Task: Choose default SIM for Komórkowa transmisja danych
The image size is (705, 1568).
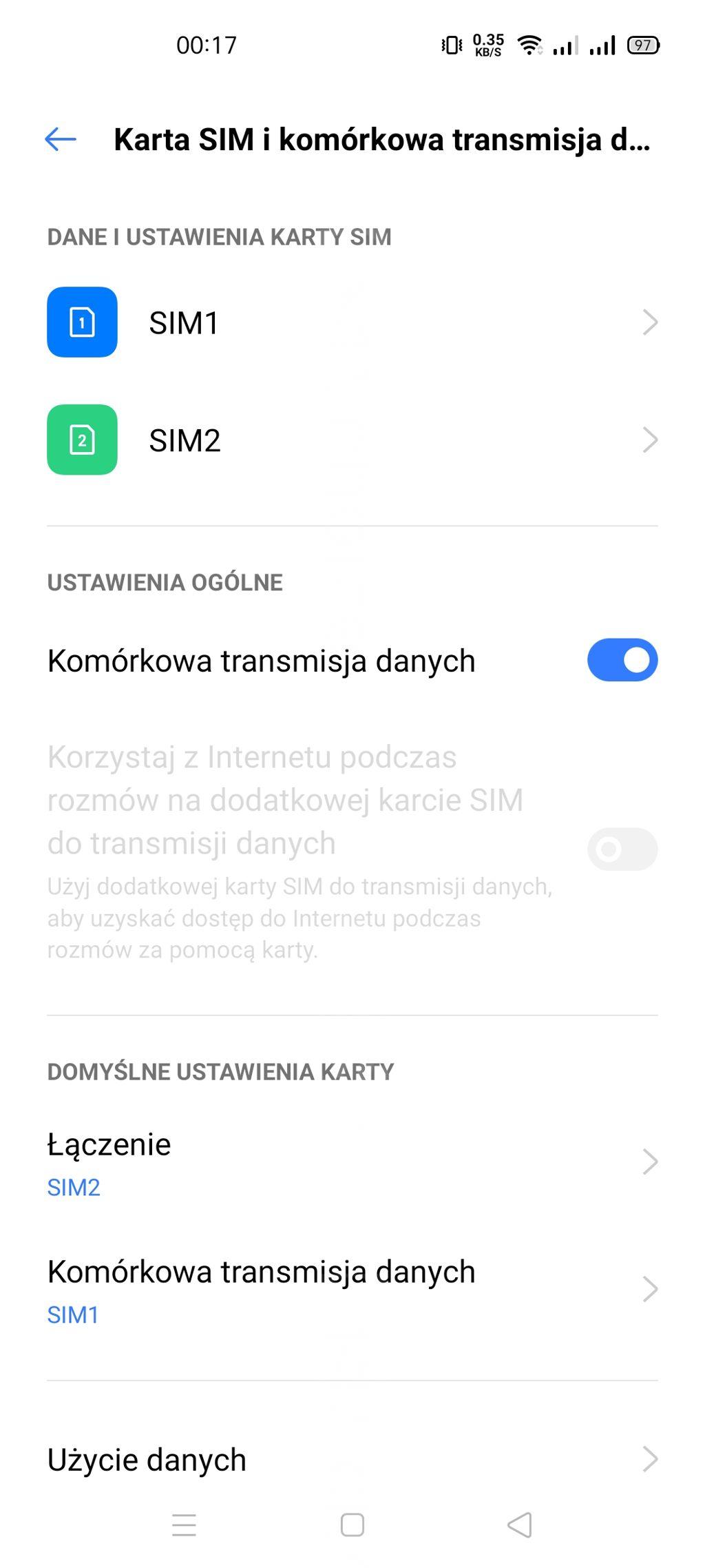Action: coord(352,1290)
